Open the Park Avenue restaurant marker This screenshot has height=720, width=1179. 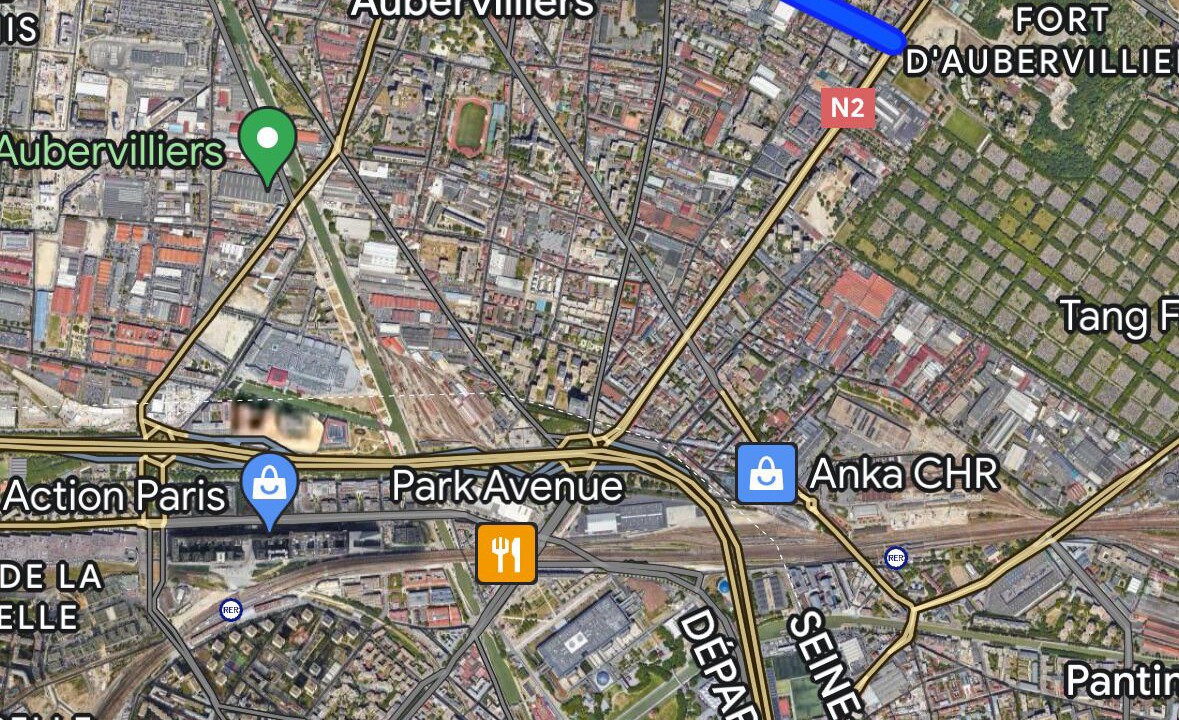click(507, 553)
